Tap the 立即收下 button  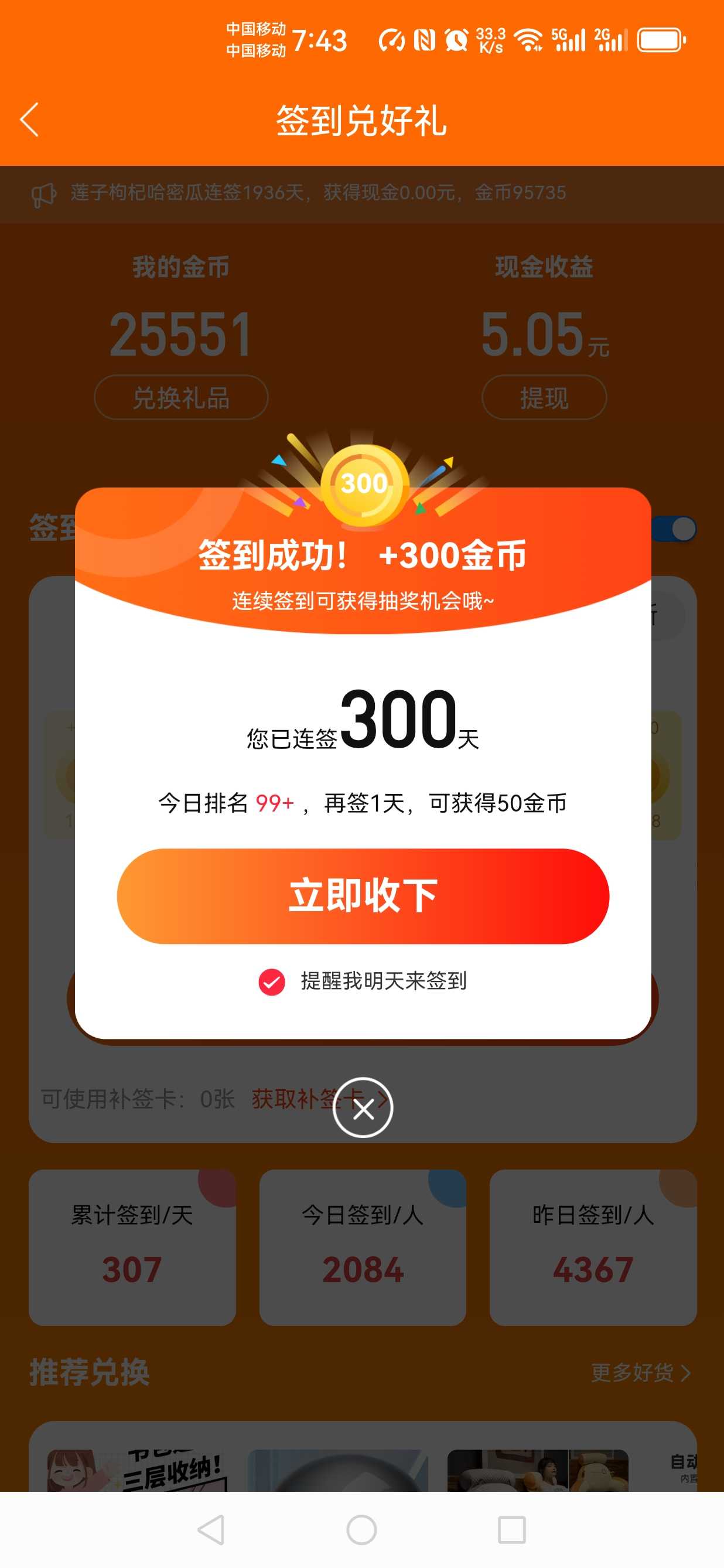[363, 896]
